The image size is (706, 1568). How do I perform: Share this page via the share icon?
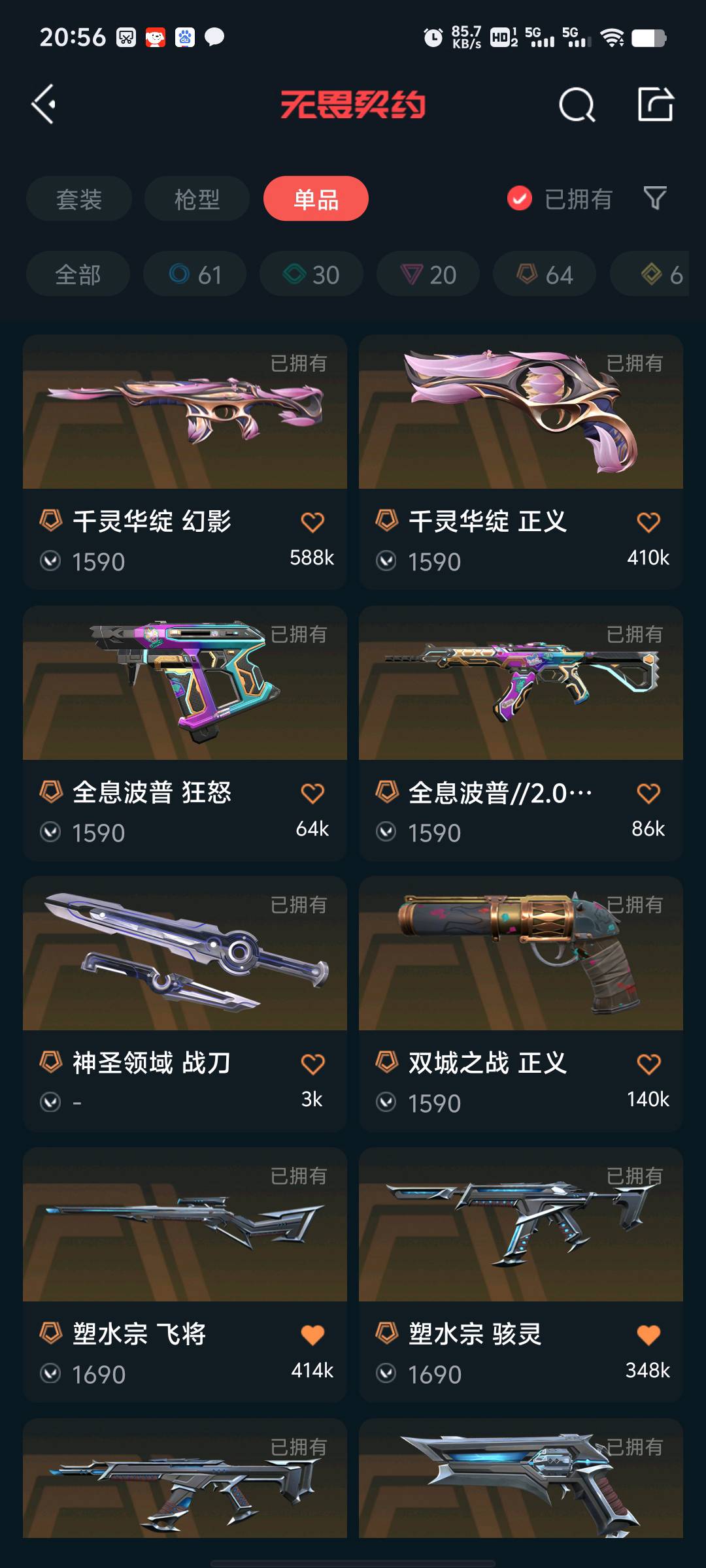[656, 105]
